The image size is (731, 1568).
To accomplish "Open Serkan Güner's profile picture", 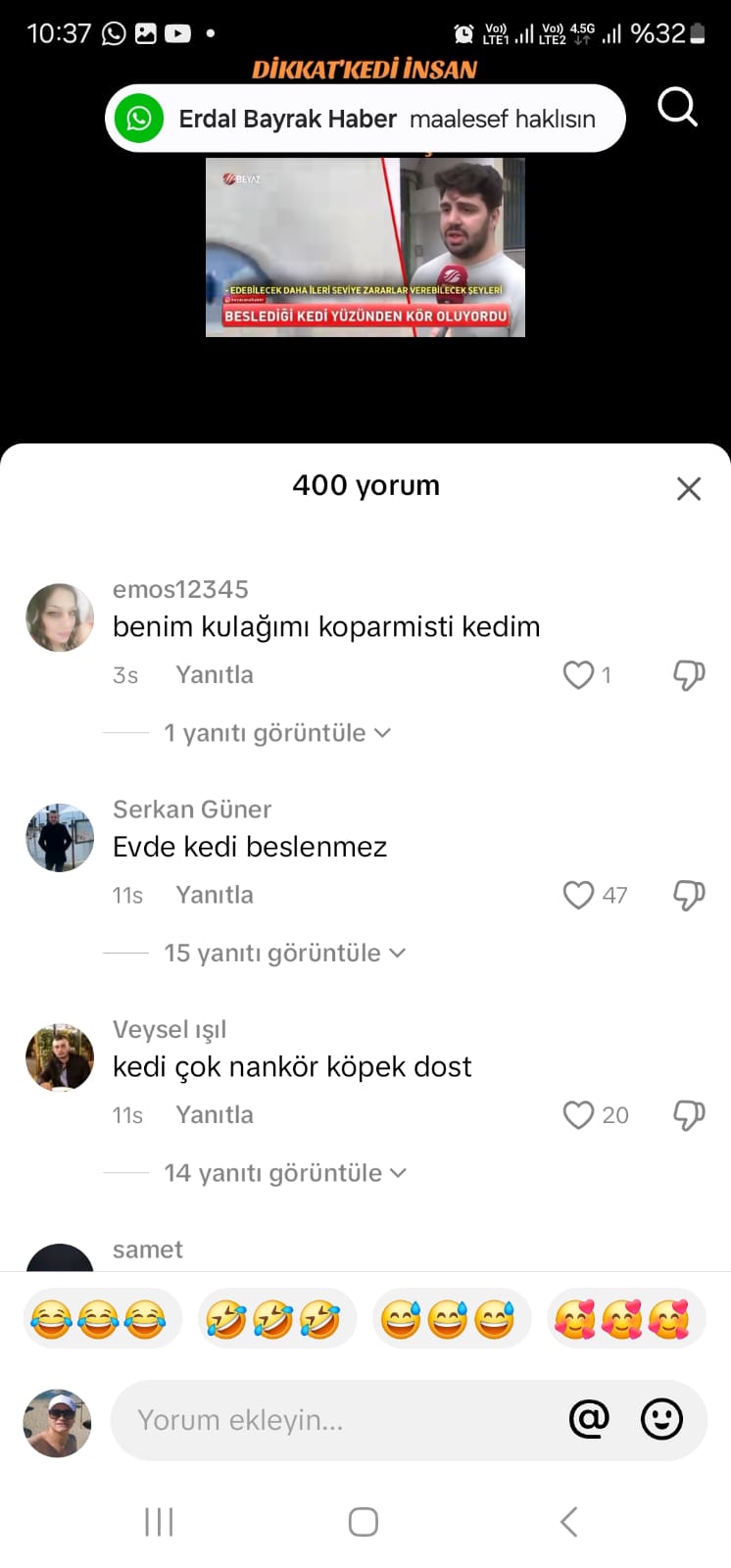I will pos(60,838).
